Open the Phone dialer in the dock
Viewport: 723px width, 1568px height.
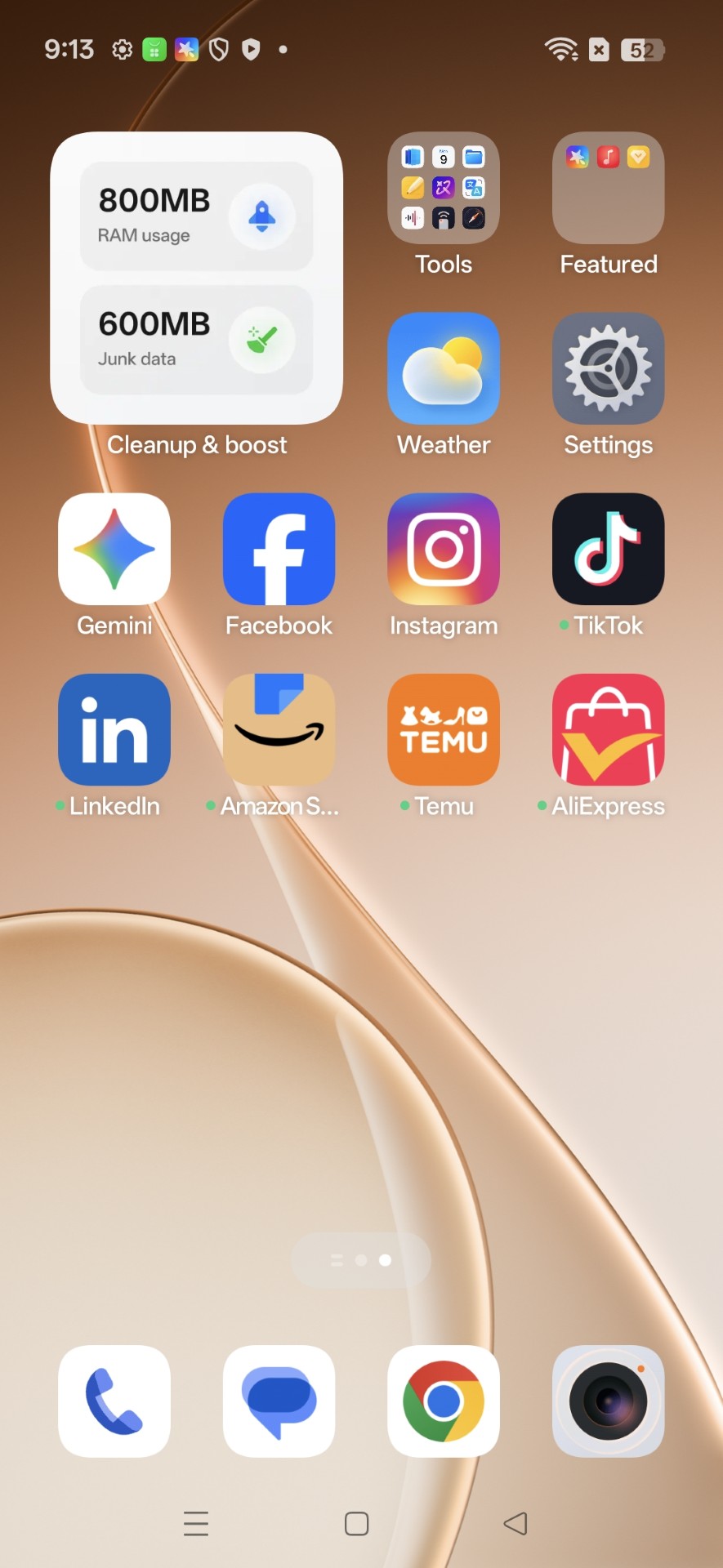(x=114, y=1401)
